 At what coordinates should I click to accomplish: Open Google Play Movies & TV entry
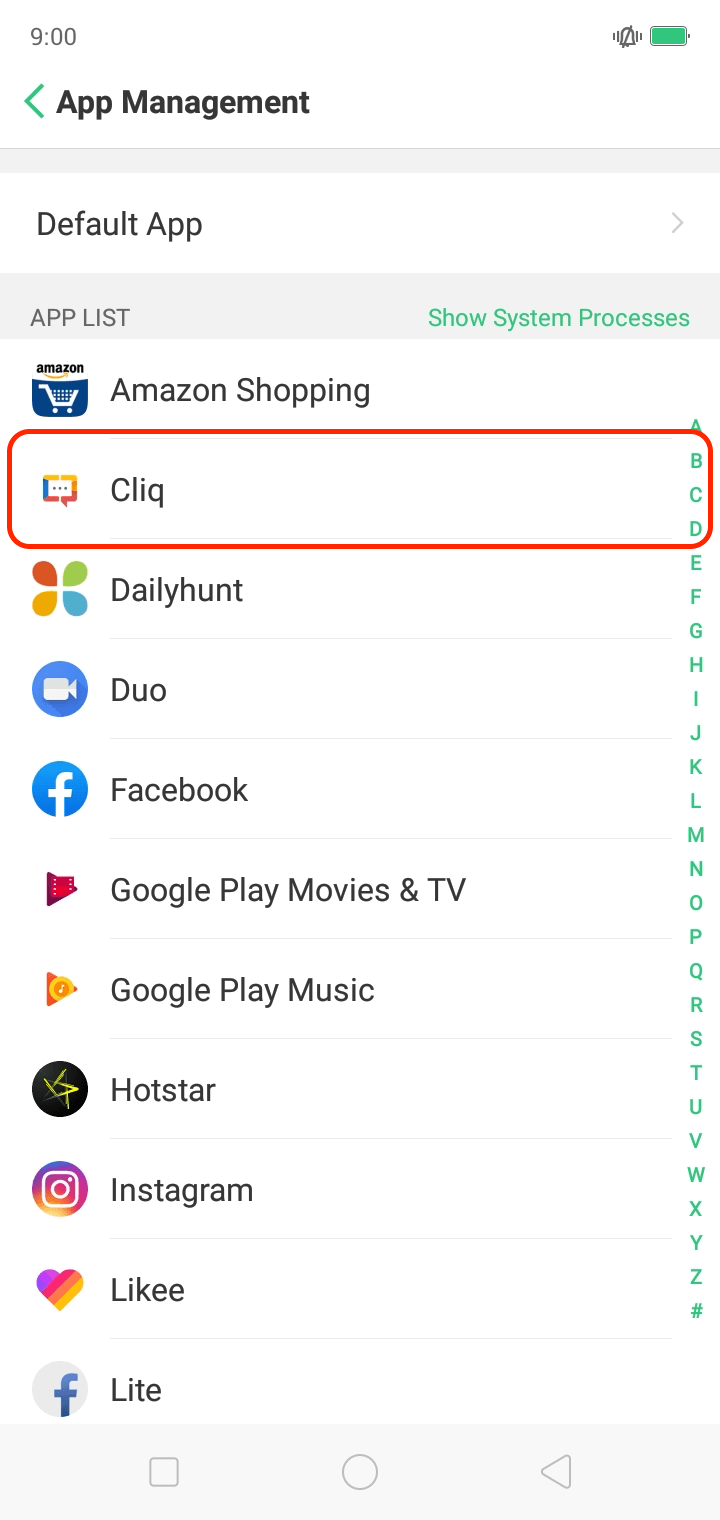[340, 890]
